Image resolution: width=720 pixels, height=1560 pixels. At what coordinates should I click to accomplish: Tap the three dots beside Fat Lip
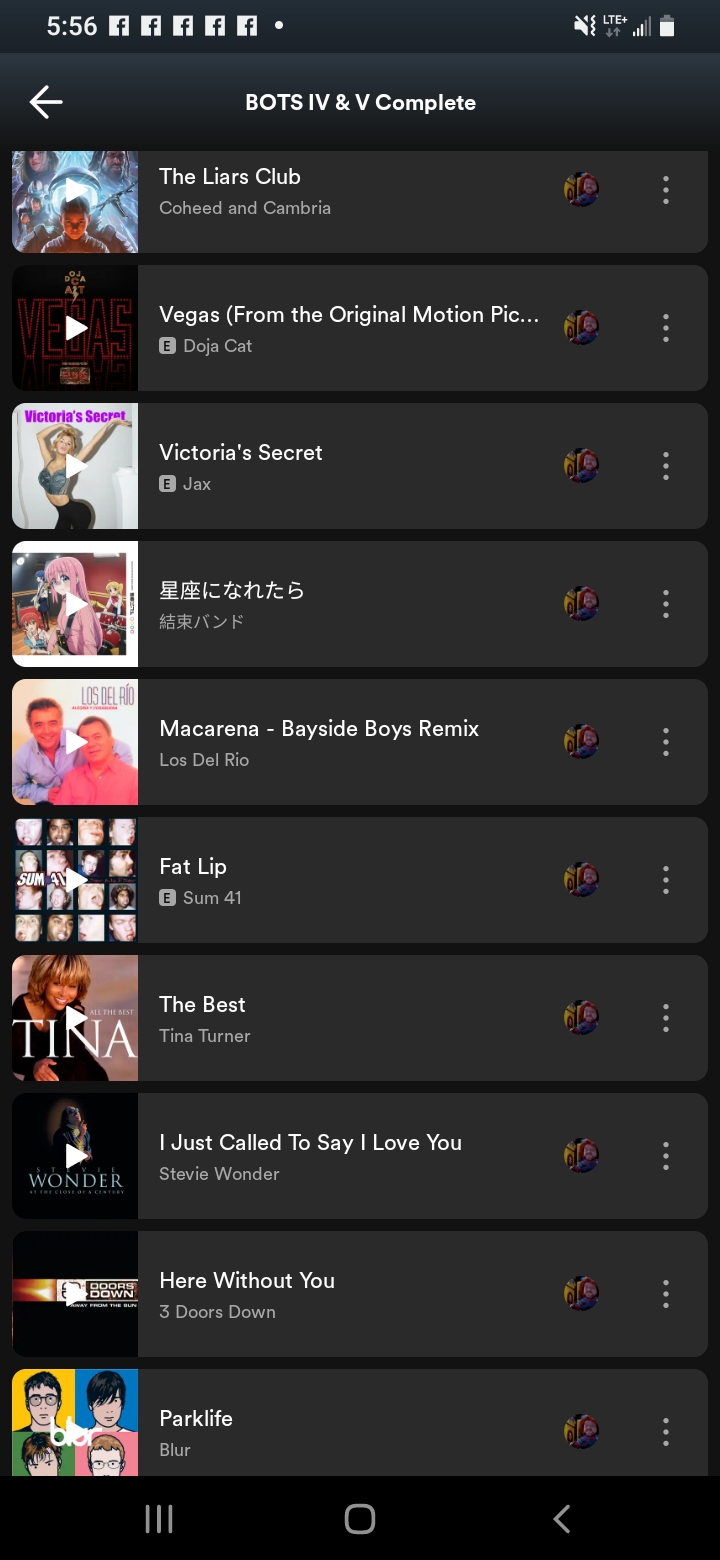(x=666, y=880)
